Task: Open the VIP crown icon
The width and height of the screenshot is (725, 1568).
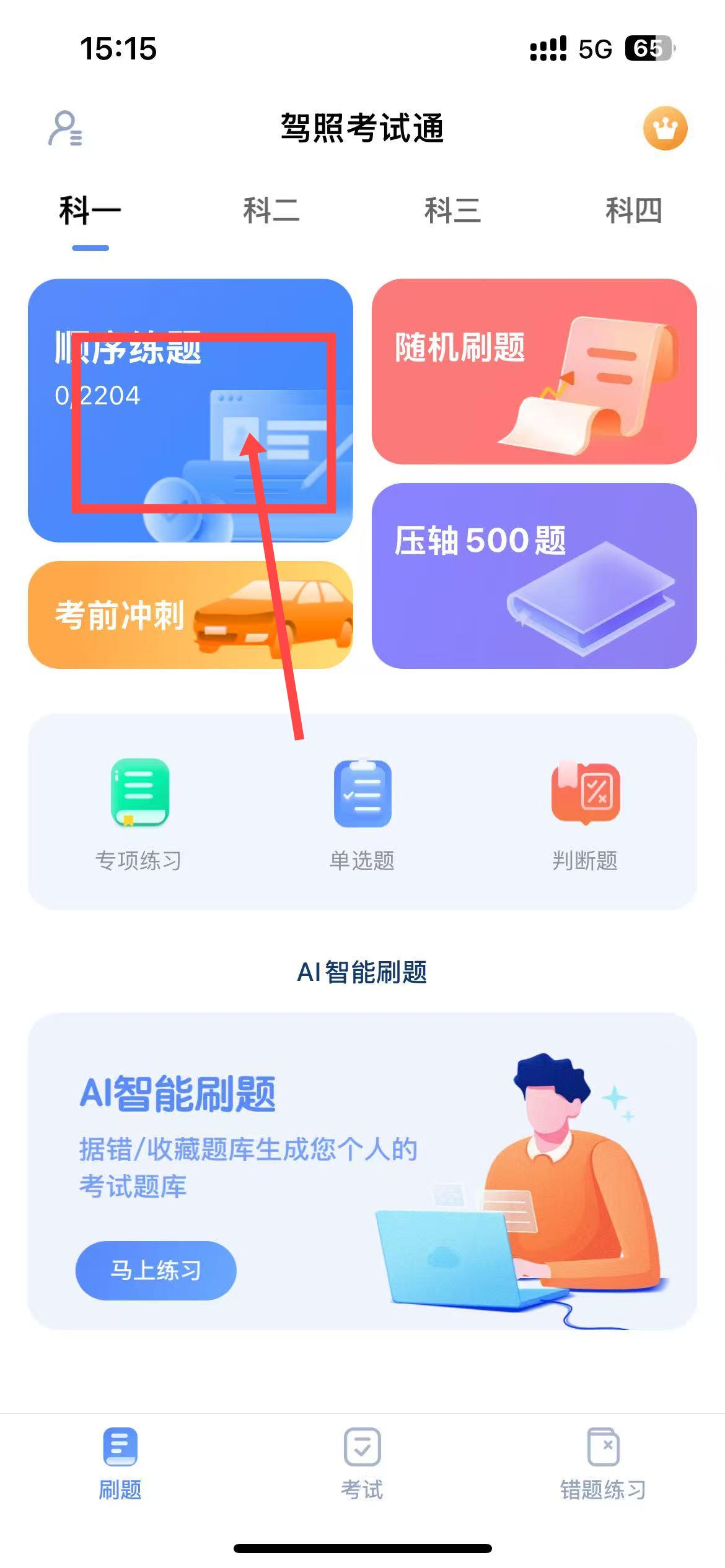Action: (665, 128)
